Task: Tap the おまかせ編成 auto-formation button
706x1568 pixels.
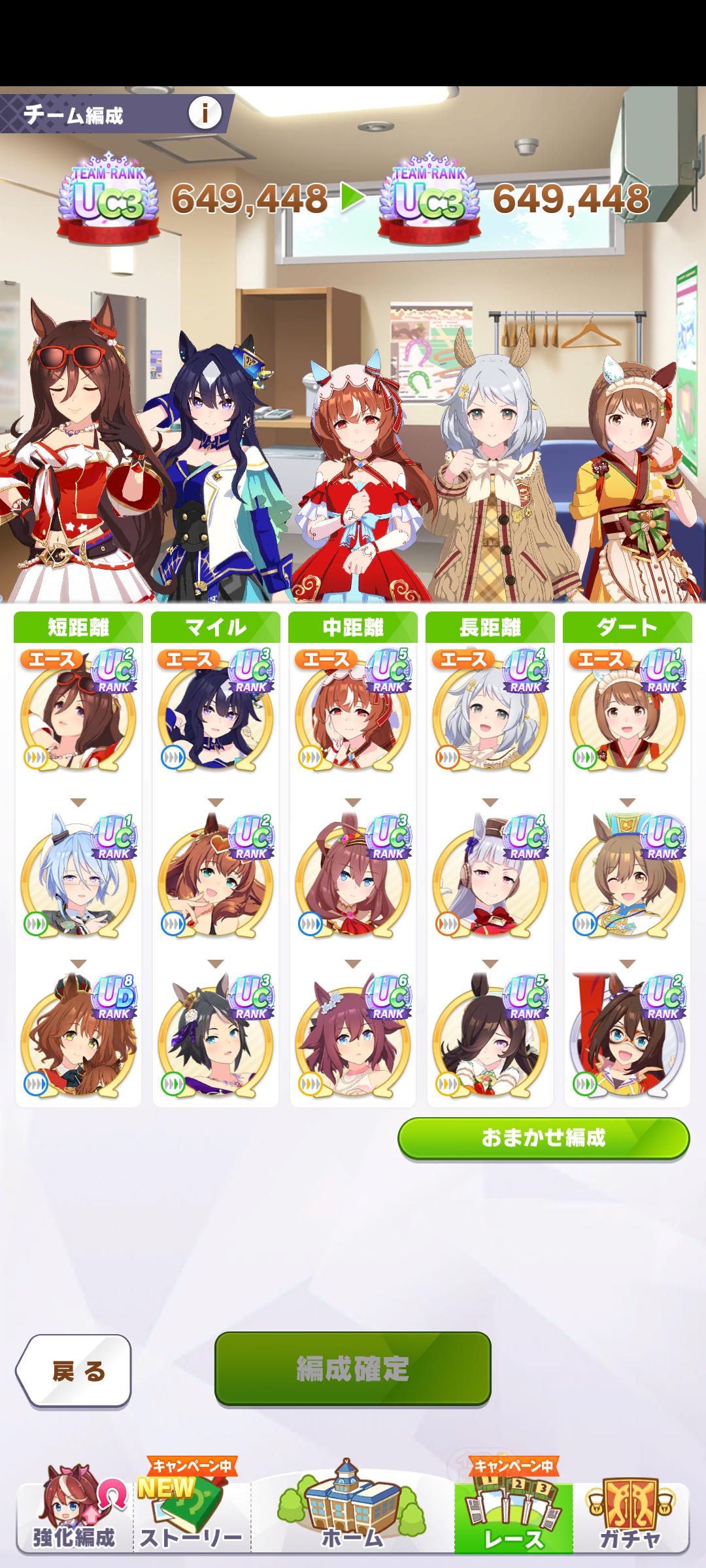Action: click(x=543, y=1137)
